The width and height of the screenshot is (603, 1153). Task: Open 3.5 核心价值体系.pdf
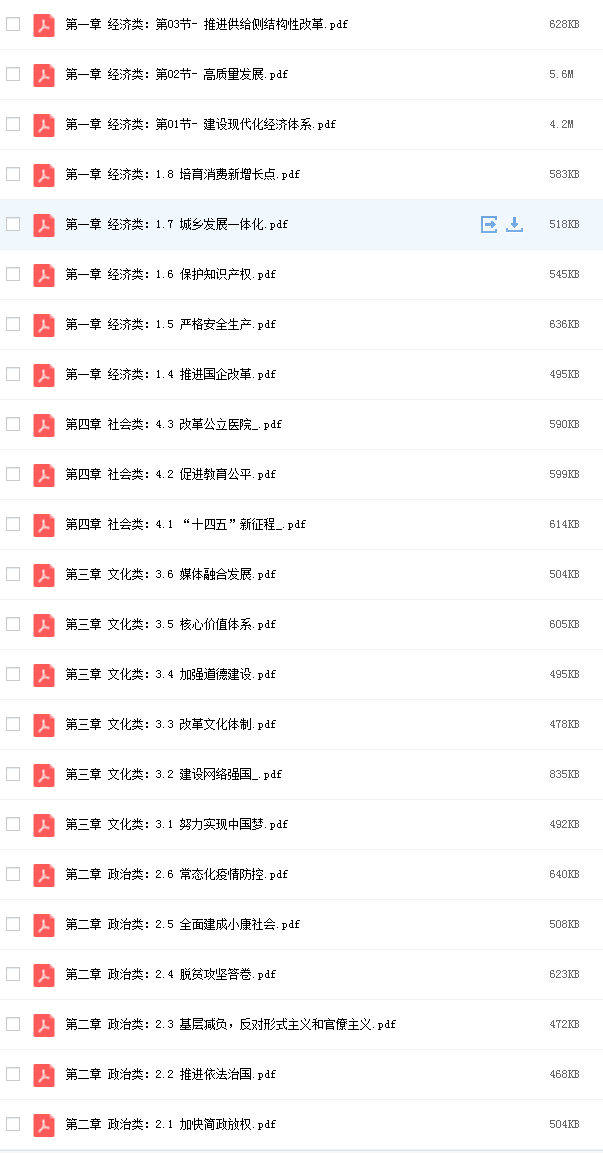(171, 624)
